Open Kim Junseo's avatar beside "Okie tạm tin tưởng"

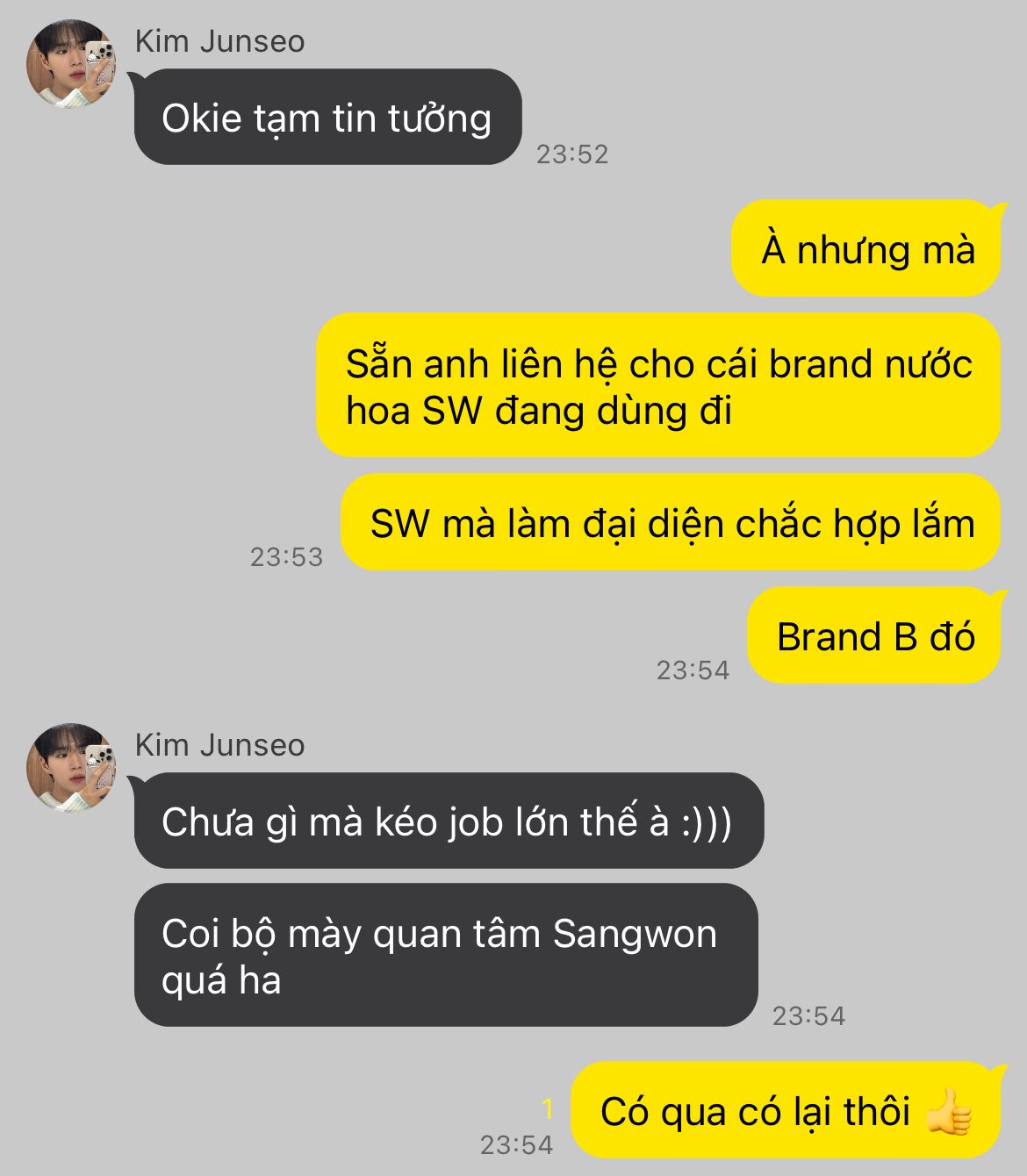tap(72, 64)
